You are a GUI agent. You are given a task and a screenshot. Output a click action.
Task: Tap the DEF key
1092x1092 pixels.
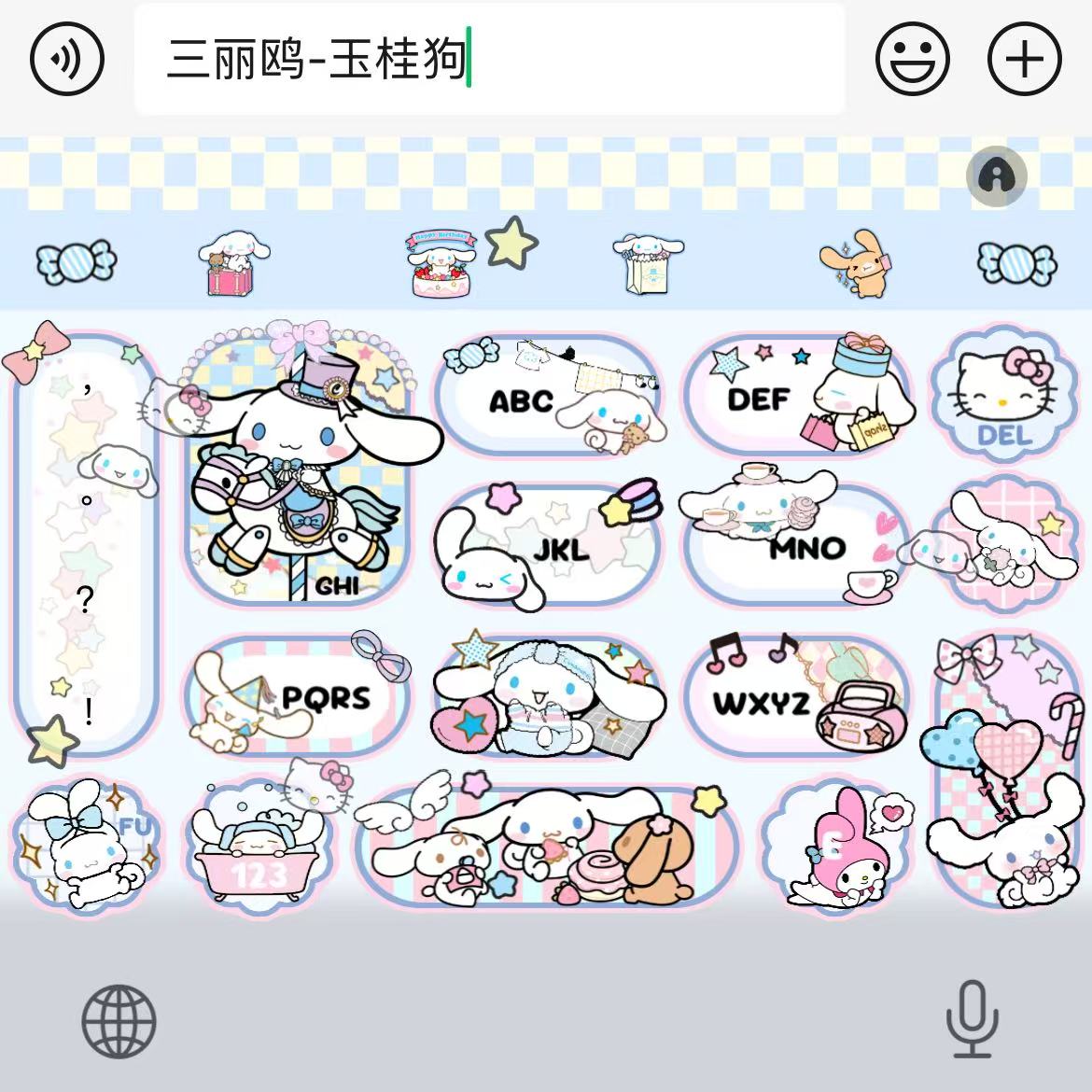[795, 400]
